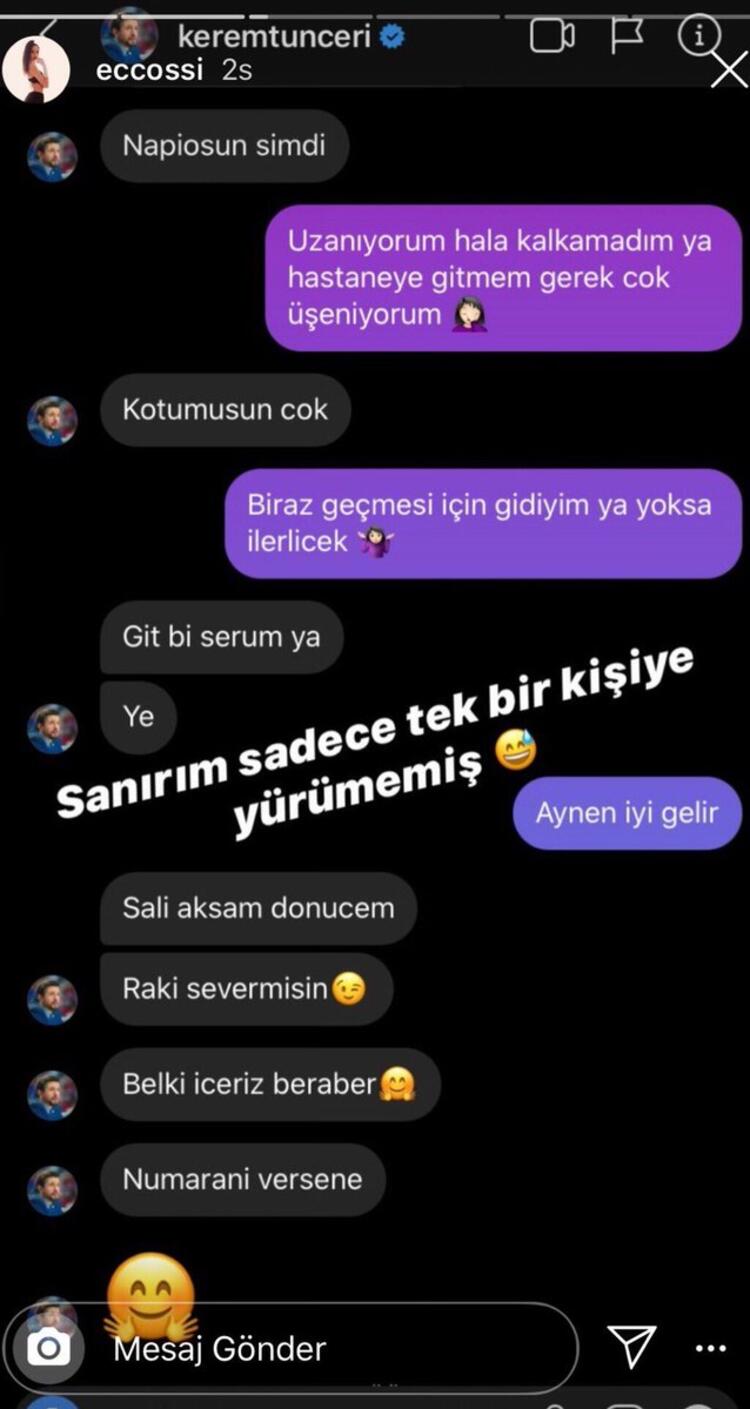
Task: Click the 2s timestamp next to eccossi
Action: click(x=237, y=70)
